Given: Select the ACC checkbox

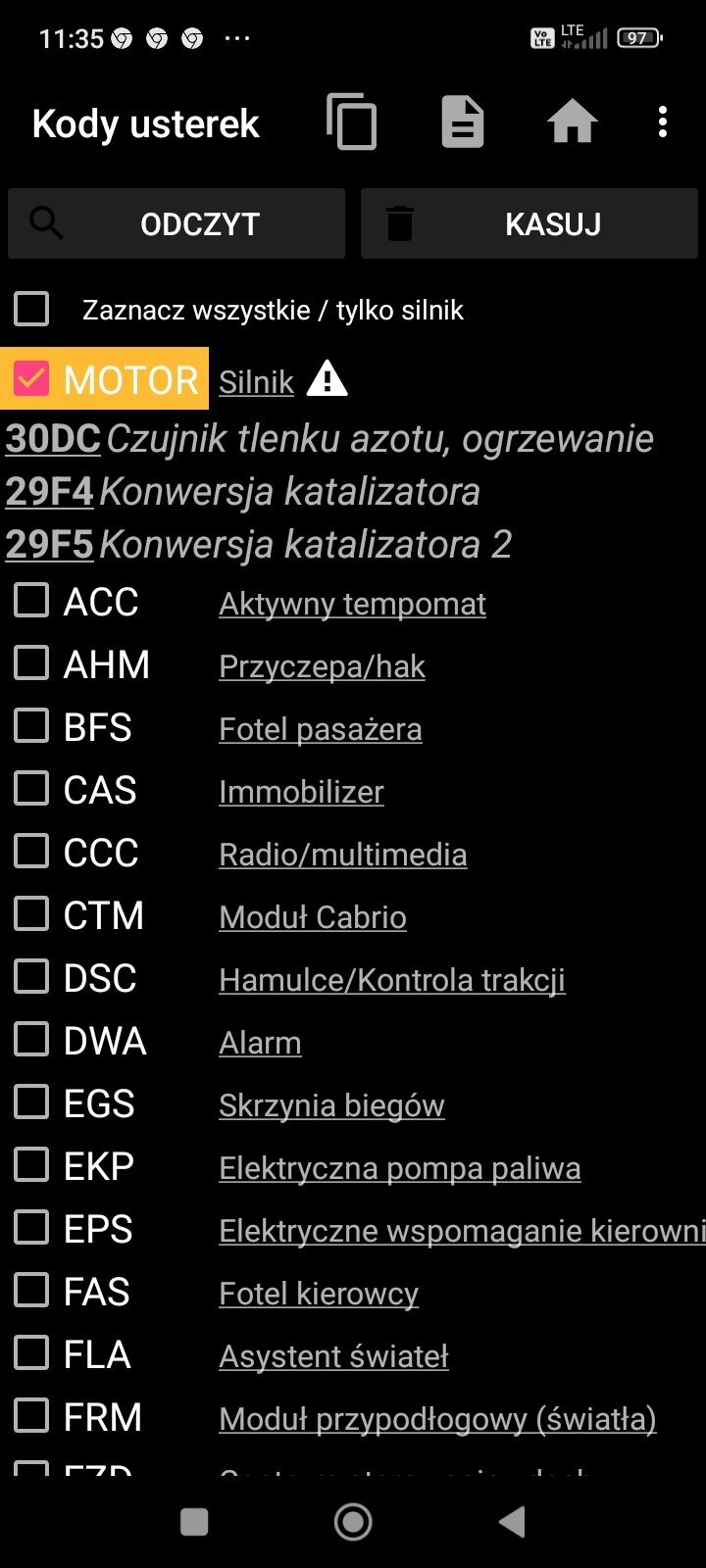Looking at the screenshot, I should tap(31, 601).
